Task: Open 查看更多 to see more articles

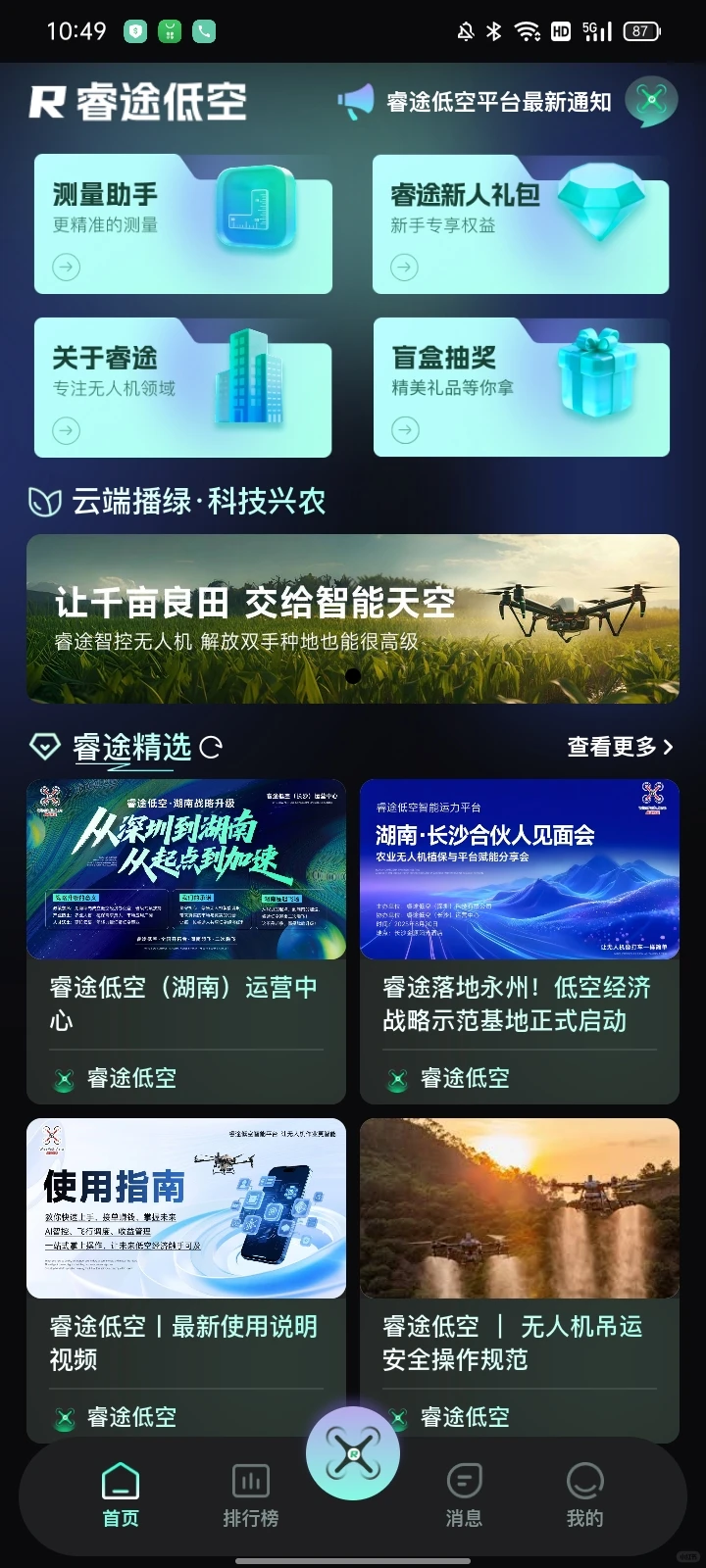Action: tap(614, 748)
